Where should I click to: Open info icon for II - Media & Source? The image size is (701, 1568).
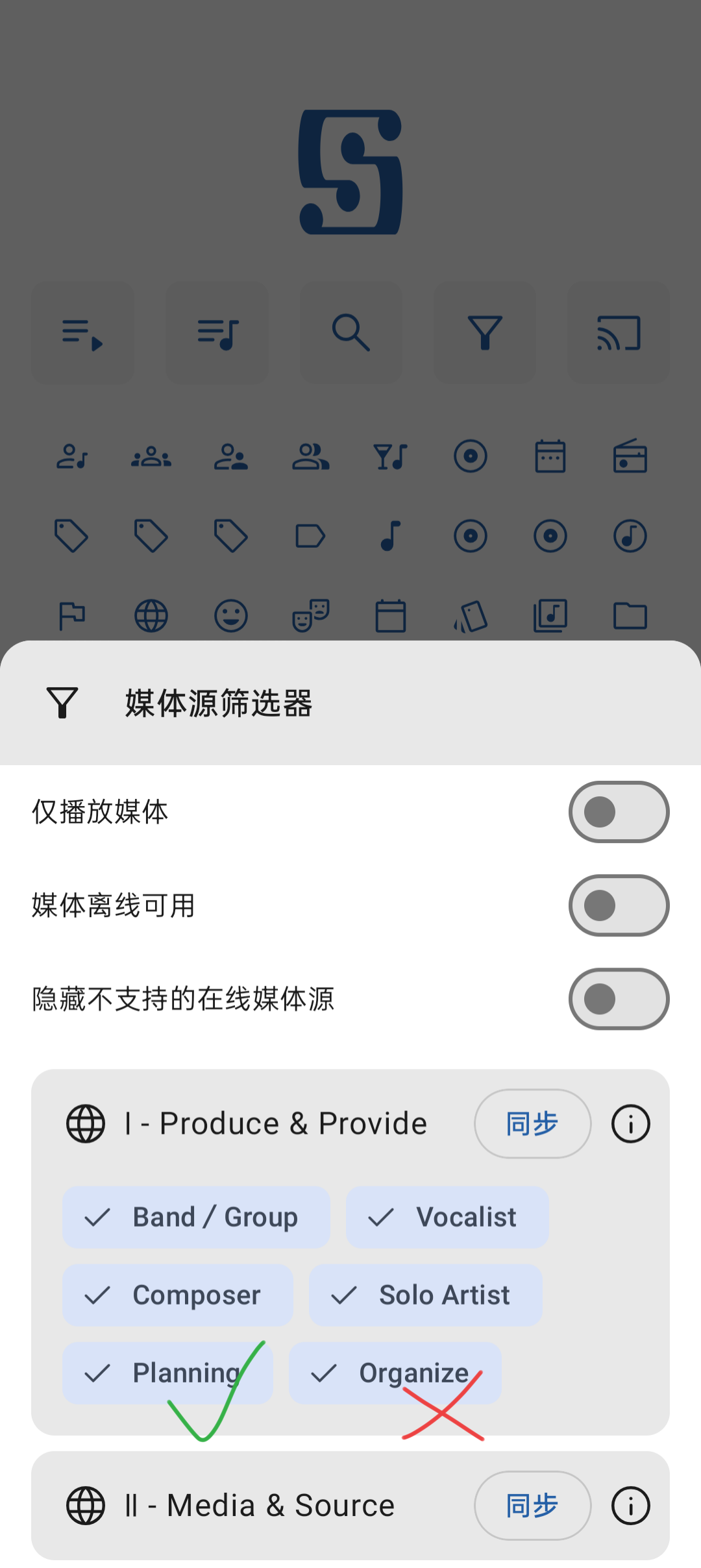click(x=630, y=1505)
